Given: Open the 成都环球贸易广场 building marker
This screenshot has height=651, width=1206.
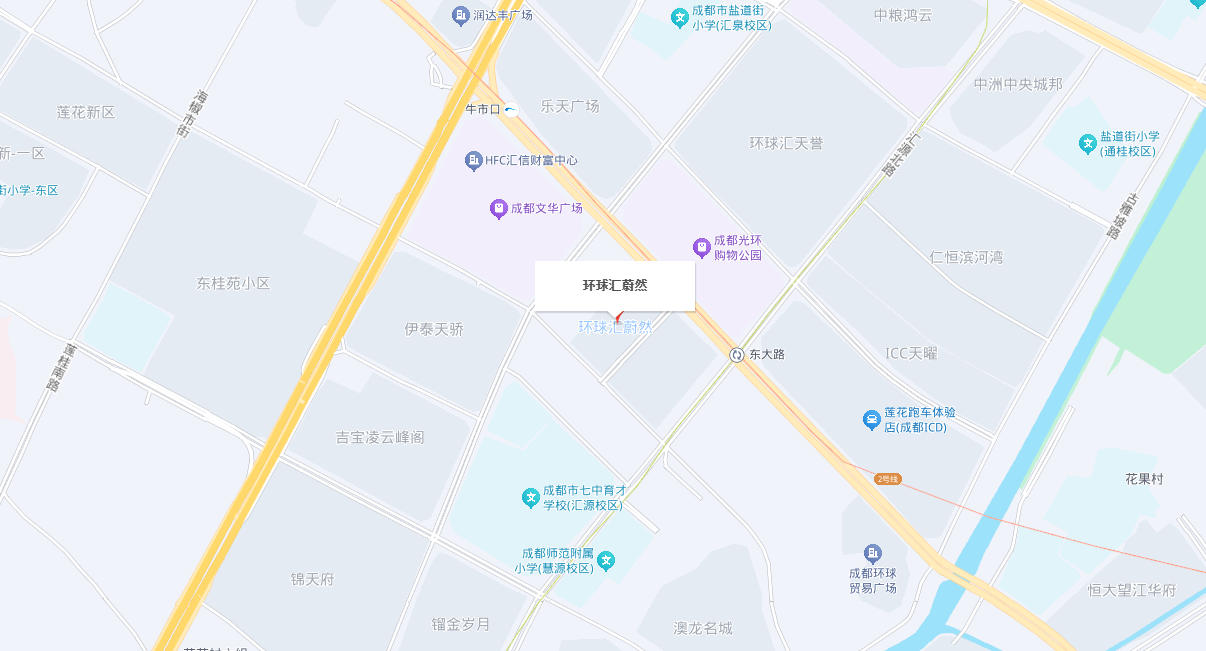Looking at the screenshot, I should coord(873,553).
